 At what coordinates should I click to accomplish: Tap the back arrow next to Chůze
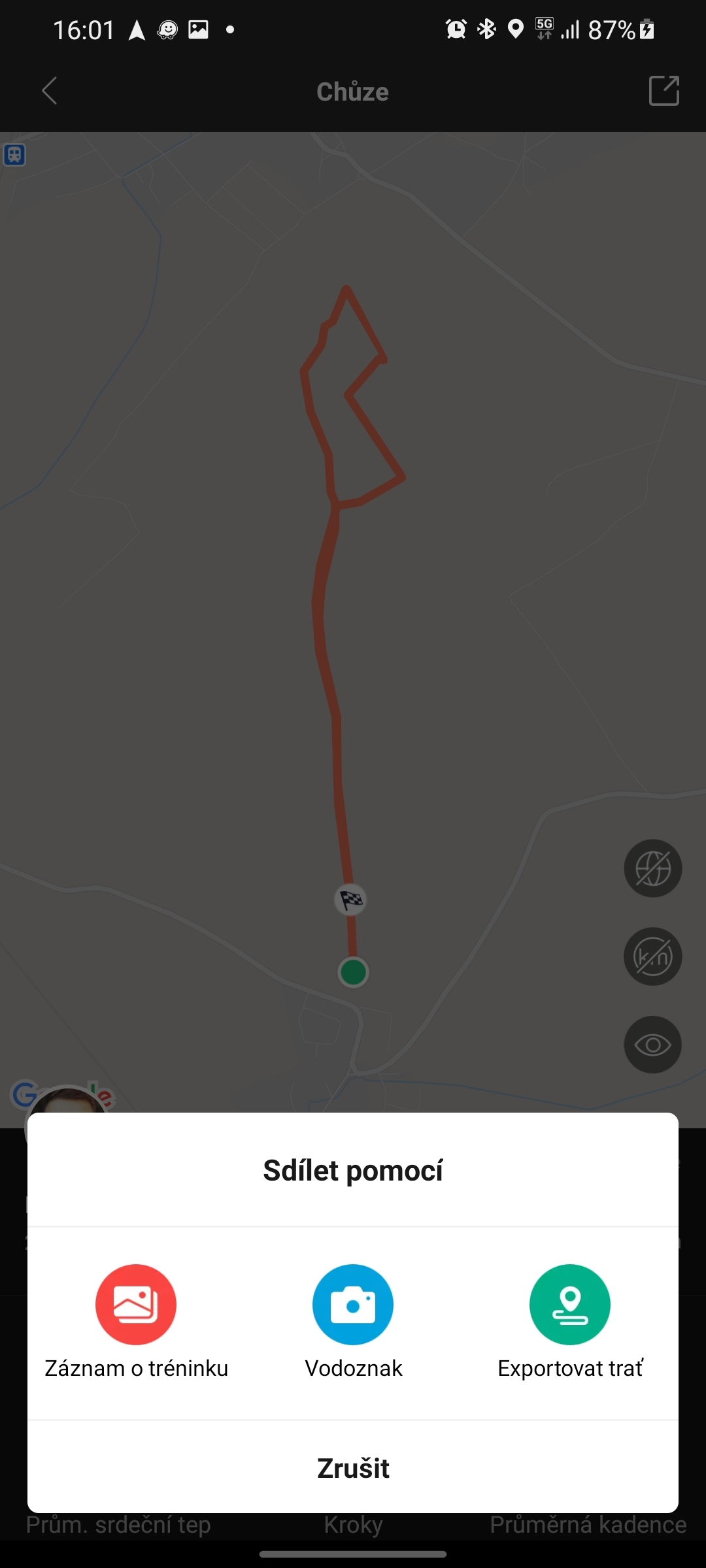pyautogui.click(x=49, y=91)
